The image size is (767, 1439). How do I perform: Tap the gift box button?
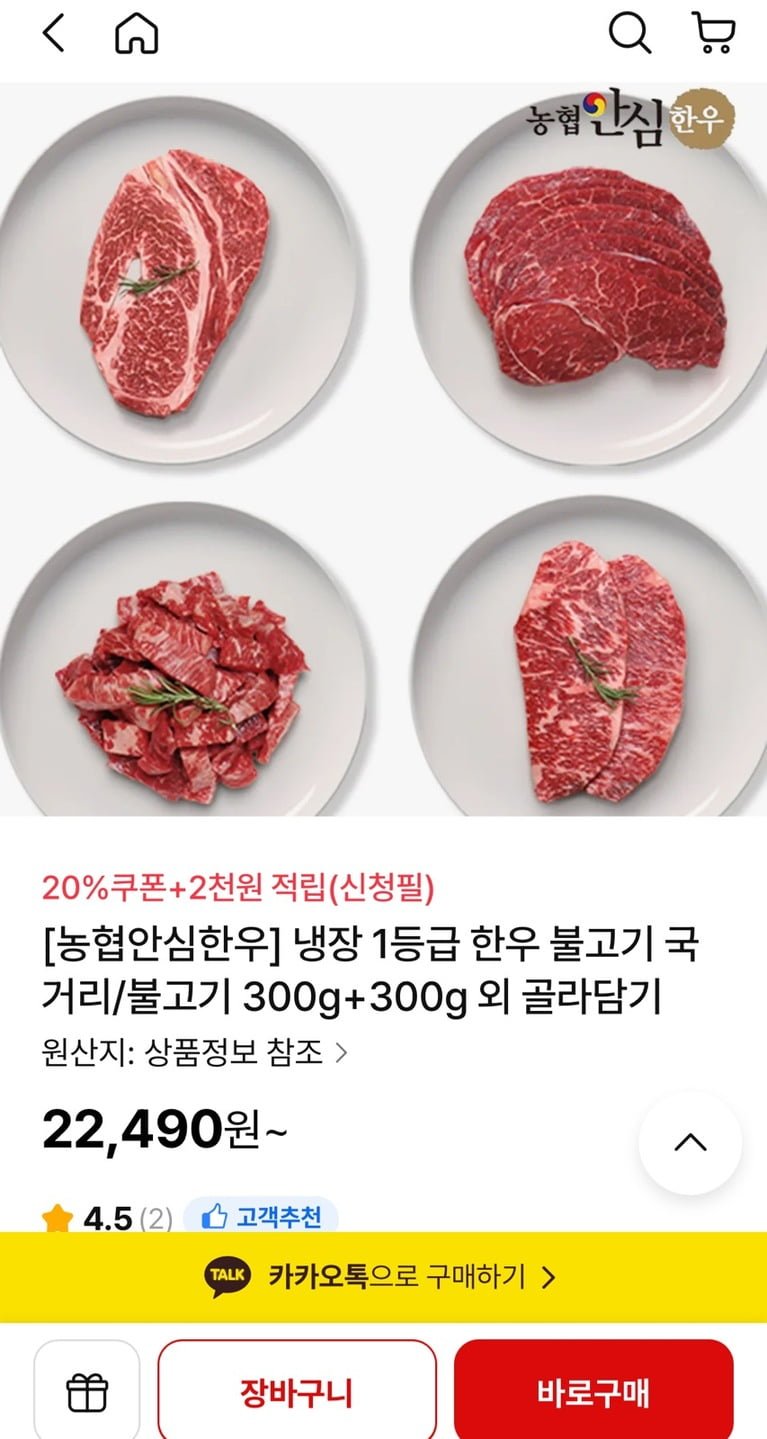click(x=87, y=1391)
